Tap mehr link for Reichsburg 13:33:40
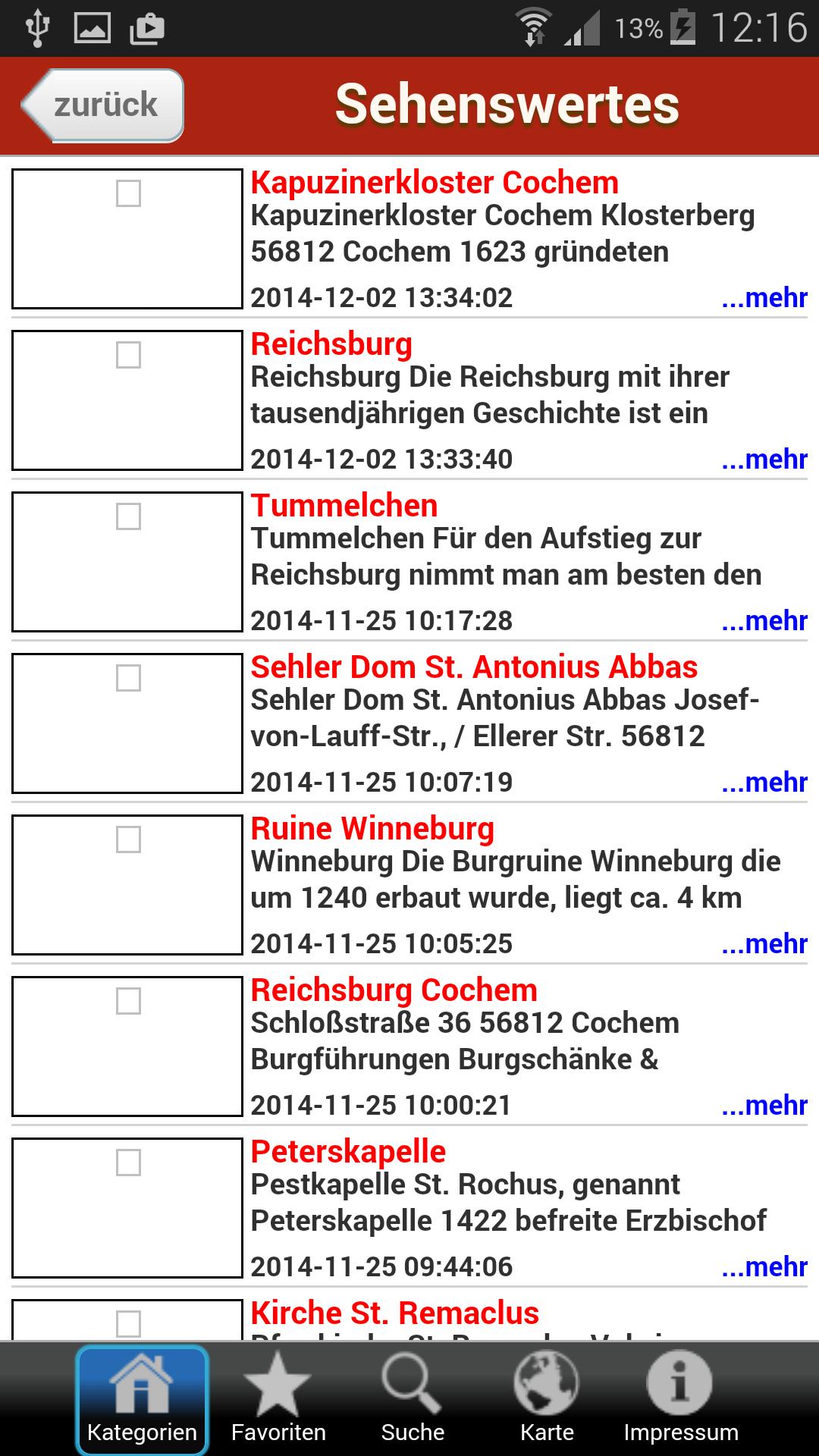This screenshot has height=1456, width=819. (x=764, y=460)
